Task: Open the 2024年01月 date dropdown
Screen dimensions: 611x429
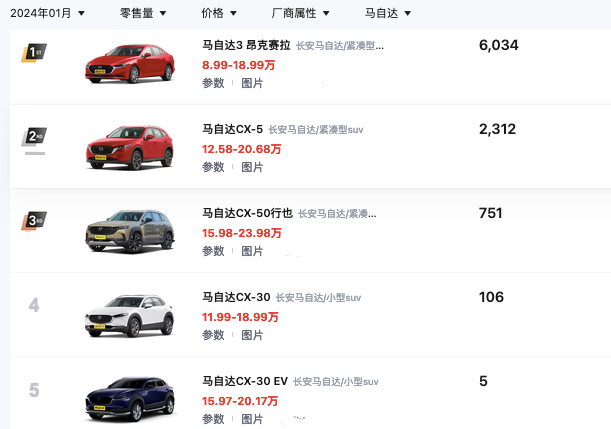Action: pyautogui.click(x=47, y=13)
